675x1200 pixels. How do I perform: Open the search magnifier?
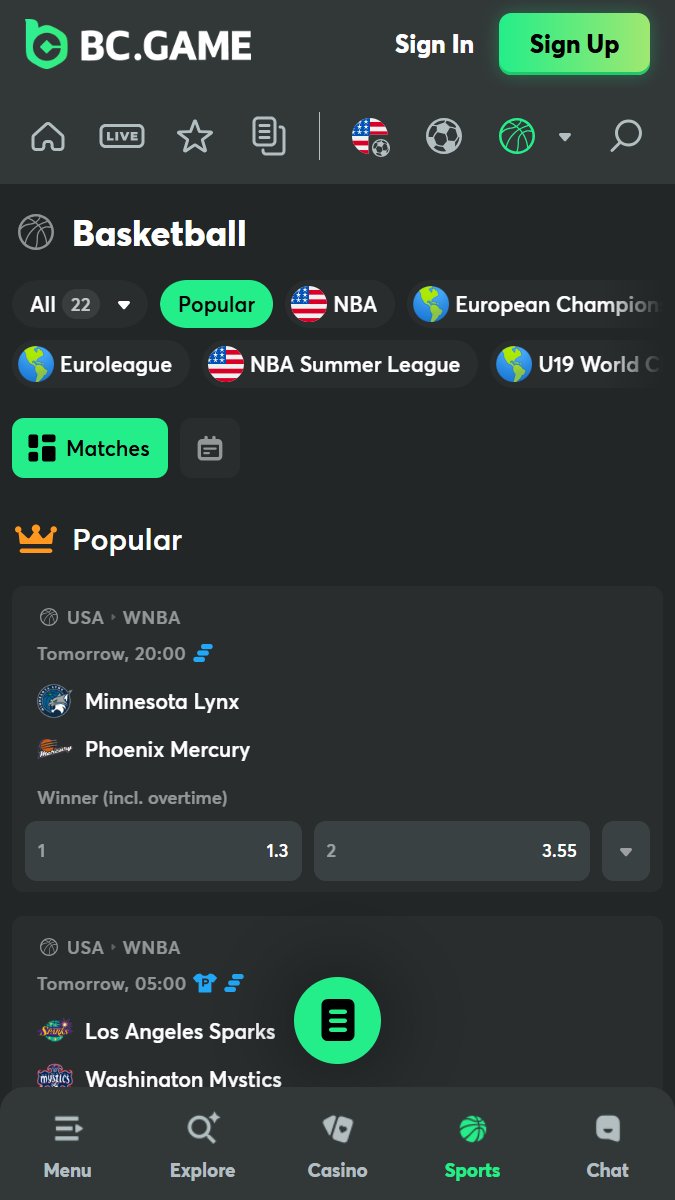point(625,136)
